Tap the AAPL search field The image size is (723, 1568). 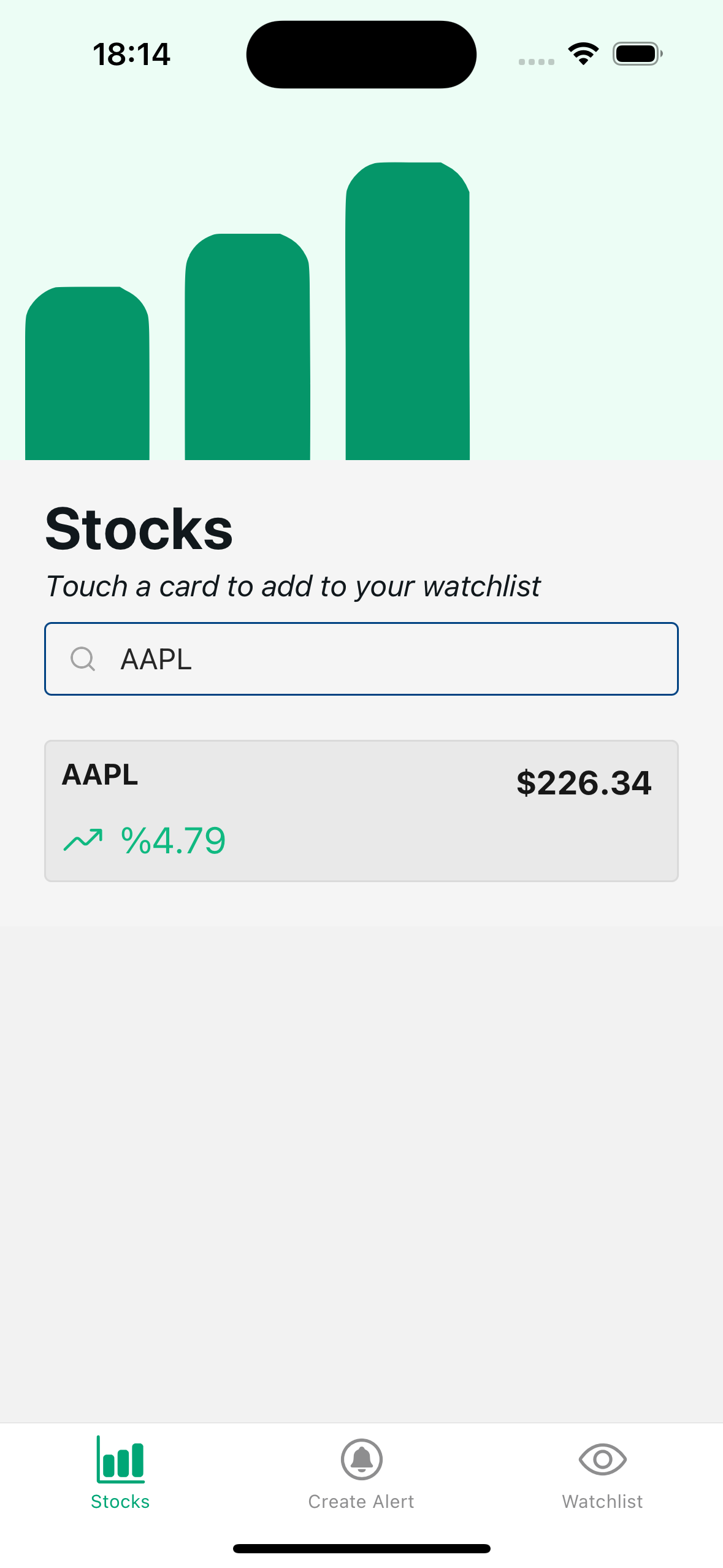[x=361, y=659]
